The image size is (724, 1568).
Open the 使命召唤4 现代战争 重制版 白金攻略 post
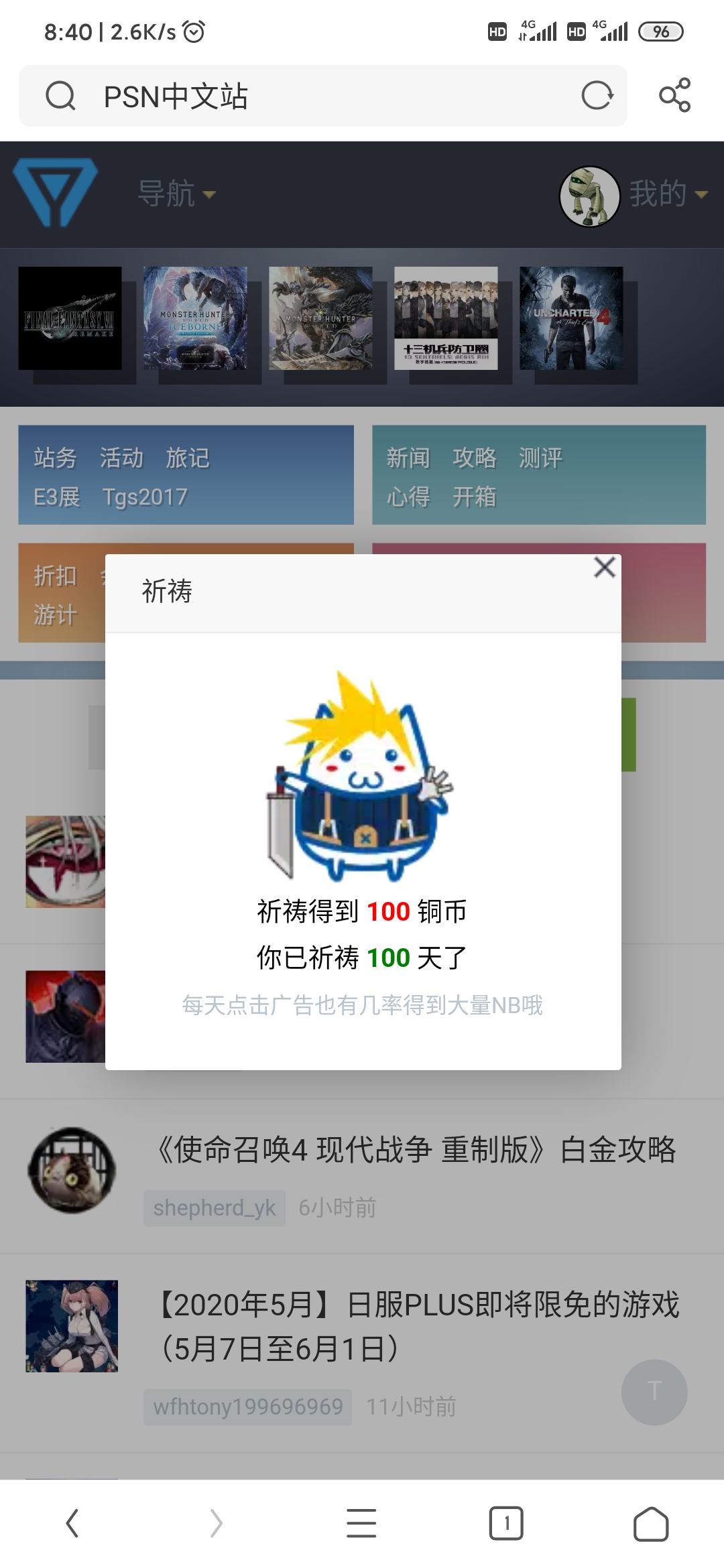[x=416, y=1150]
